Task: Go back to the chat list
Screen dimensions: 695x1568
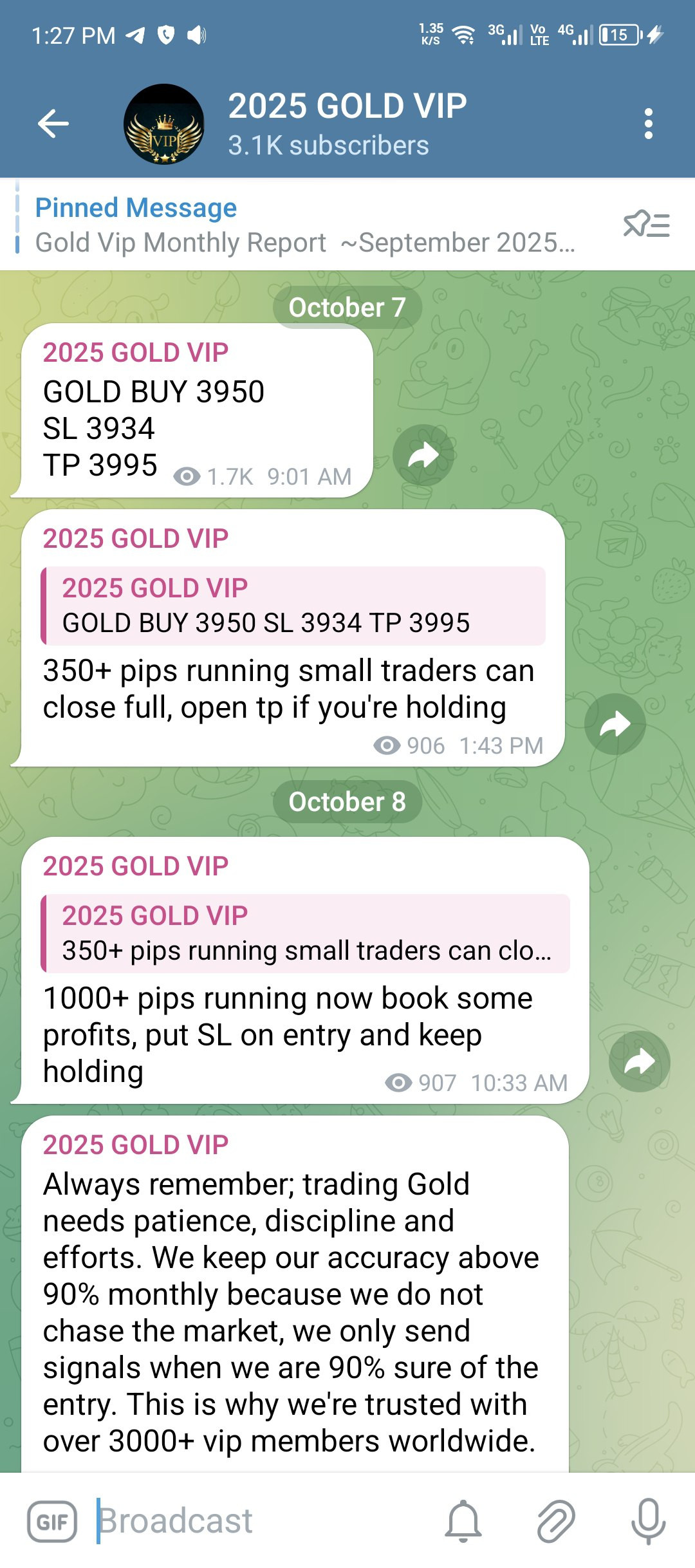Action: point(53,124)
